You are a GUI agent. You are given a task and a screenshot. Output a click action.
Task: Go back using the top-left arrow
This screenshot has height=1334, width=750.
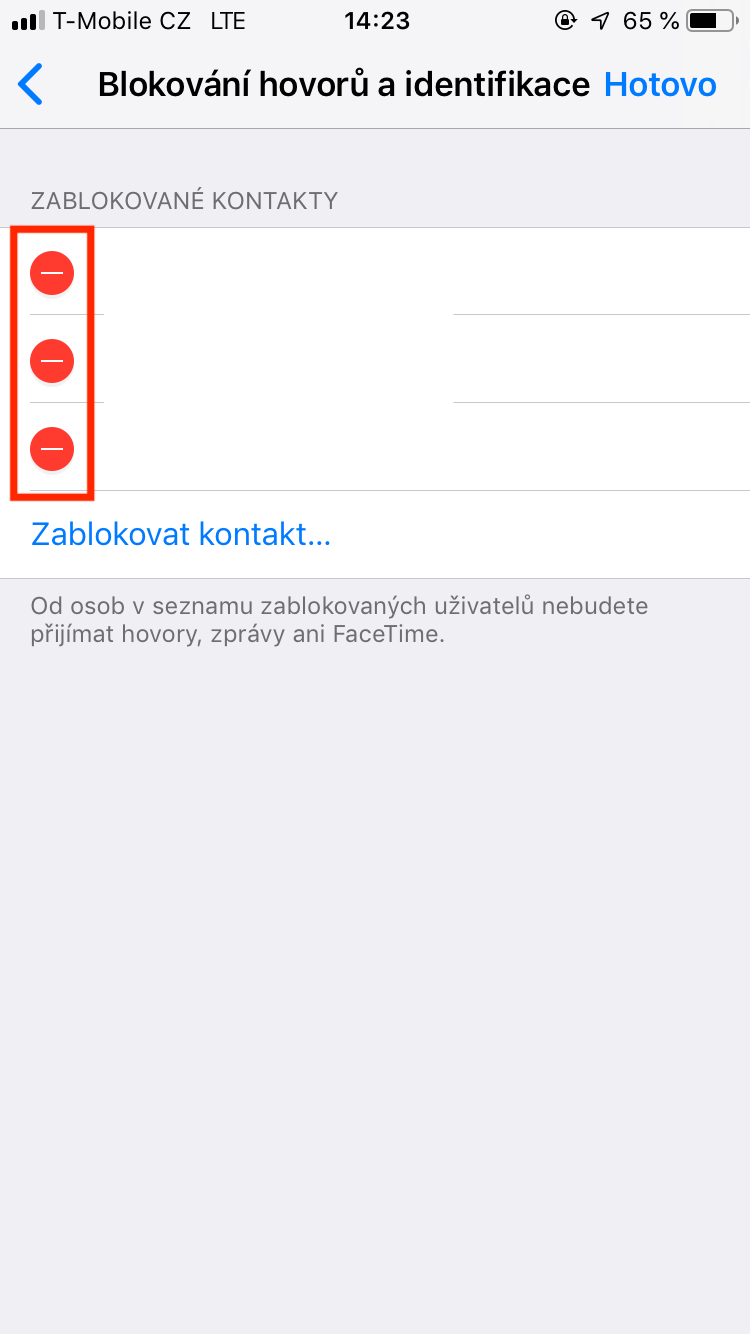pyautogui.click(x=31, y=85)
